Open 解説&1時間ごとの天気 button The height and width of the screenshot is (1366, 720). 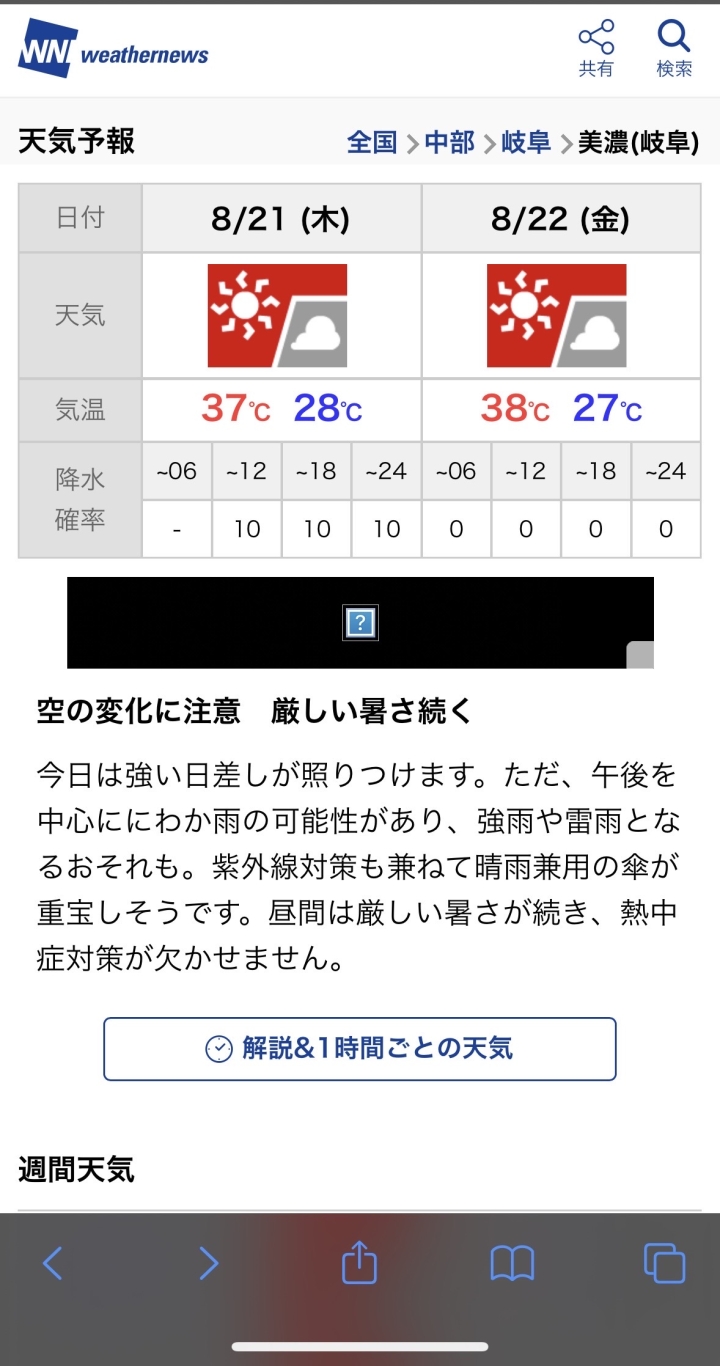(x=360, y=1049)
